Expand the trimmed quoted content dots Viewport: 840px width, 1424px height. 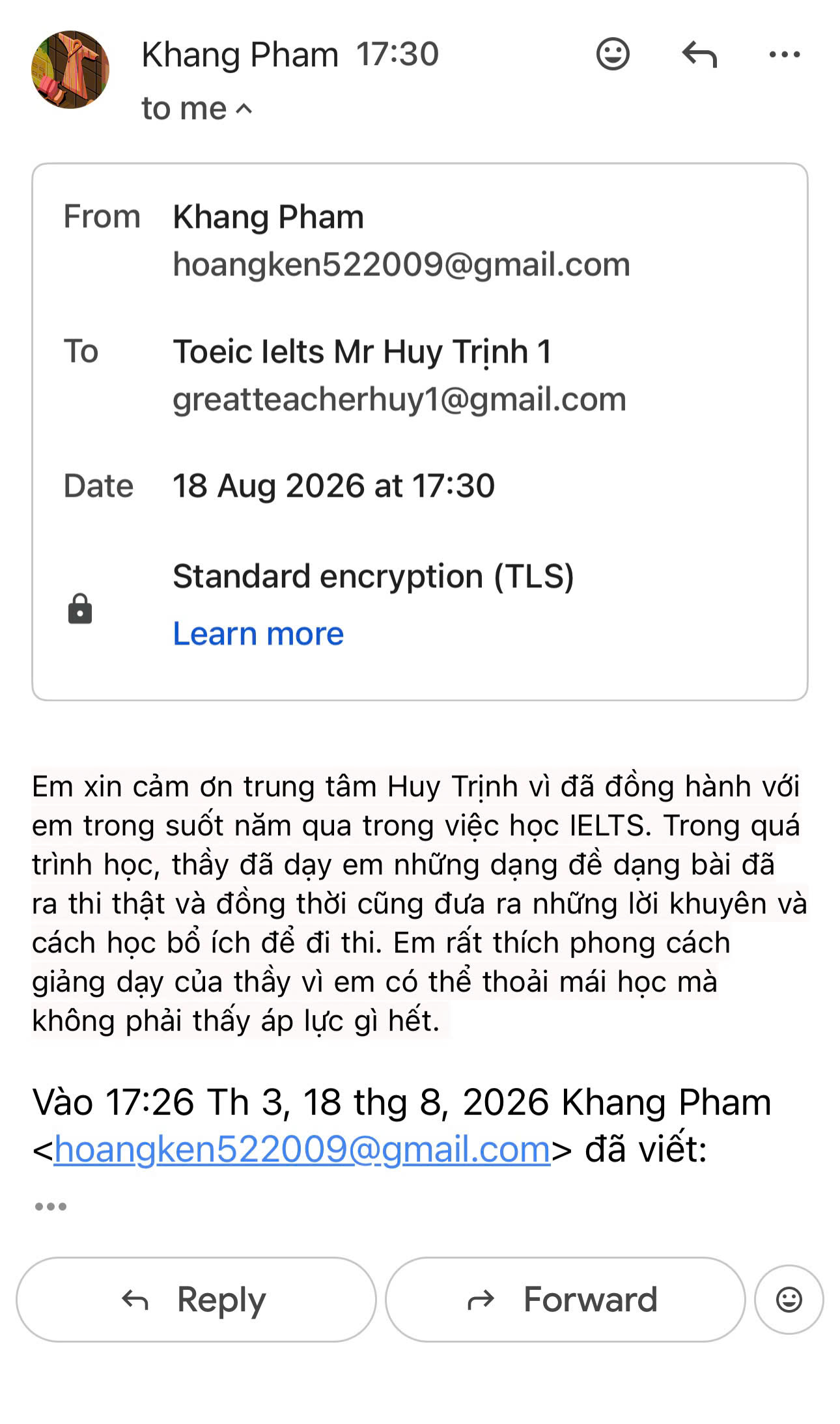[51, 1207]
